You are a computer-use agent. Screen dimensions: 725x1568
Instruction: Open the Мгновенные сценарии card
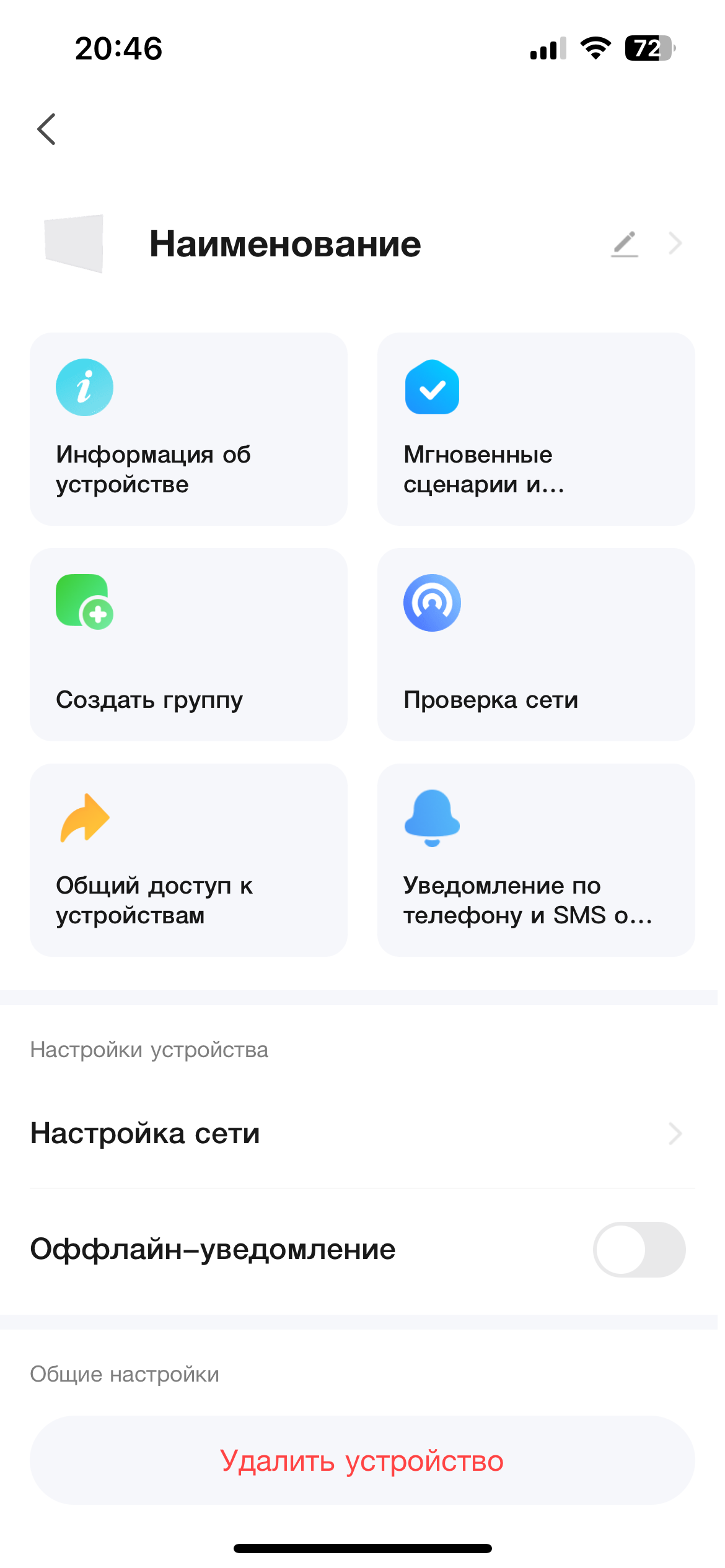pyautogui.click(x=535, y=429)
